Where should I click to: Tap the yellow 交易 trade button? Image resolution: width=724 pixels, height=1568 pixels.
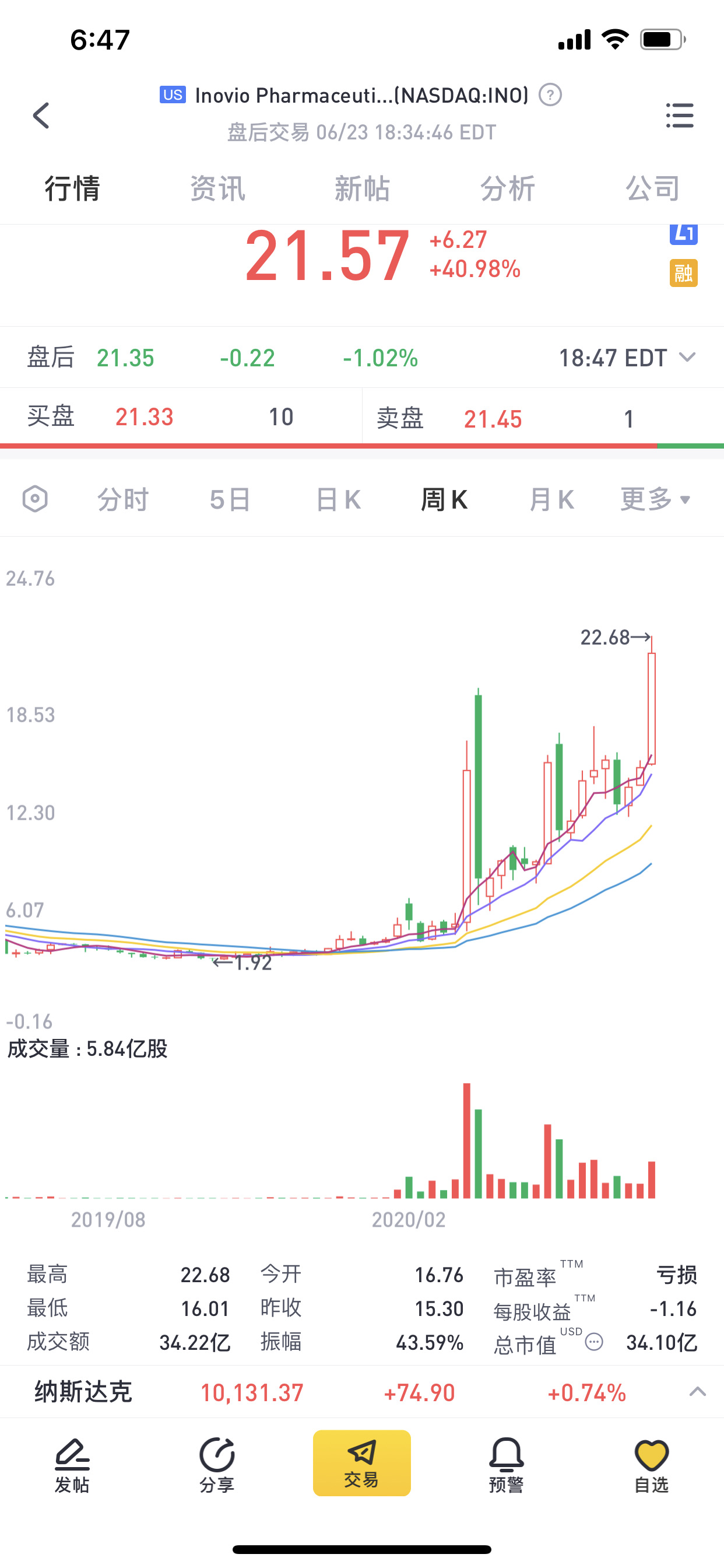point(362,1462)
